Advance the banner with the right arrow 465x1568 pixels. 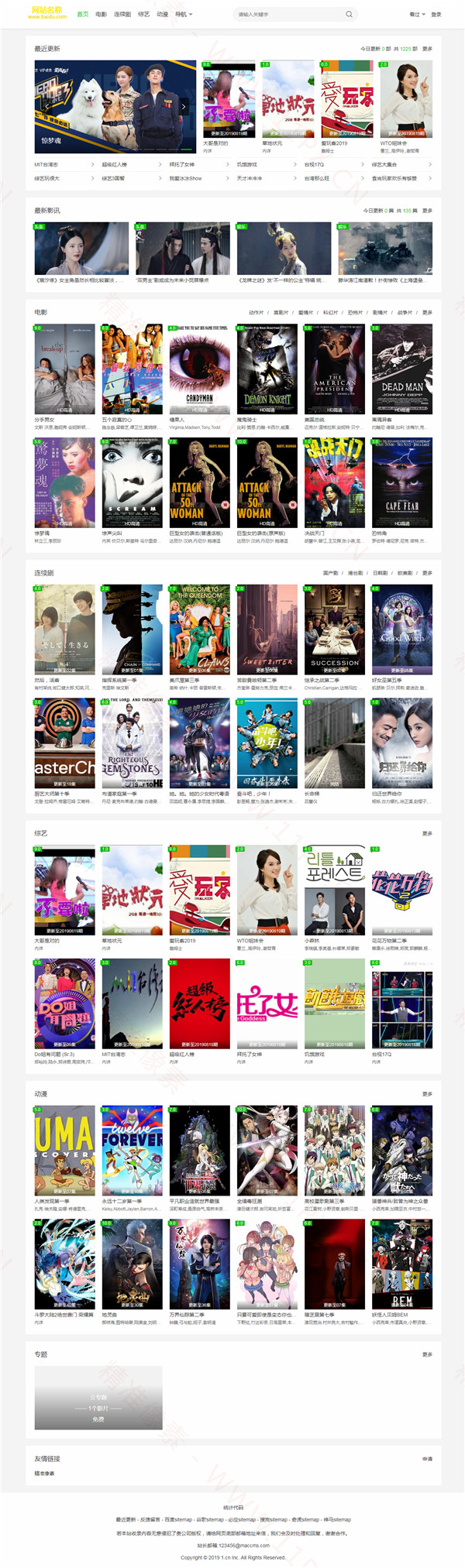click(184, 106)
